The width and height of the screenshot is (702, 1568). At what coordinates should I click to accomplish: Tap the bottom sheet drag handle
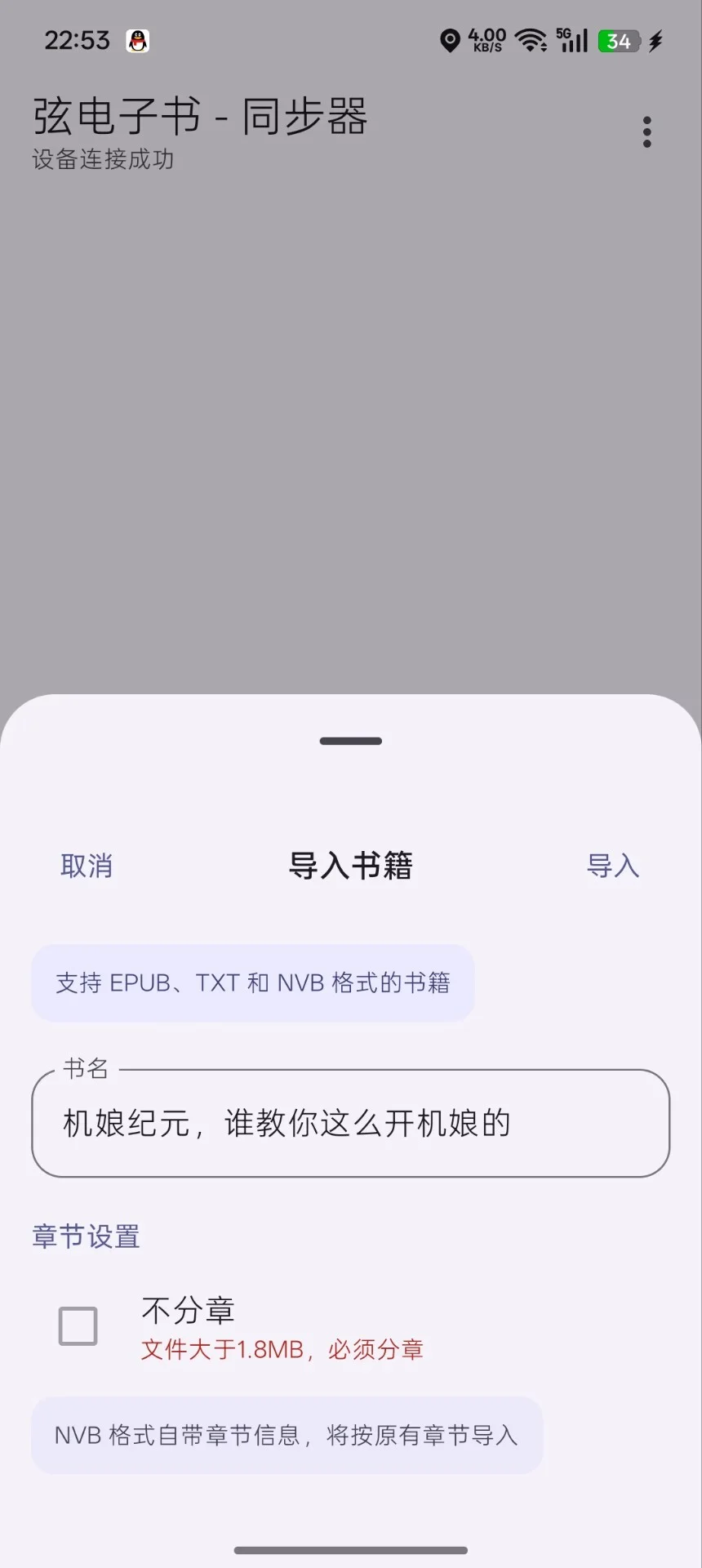350,741
